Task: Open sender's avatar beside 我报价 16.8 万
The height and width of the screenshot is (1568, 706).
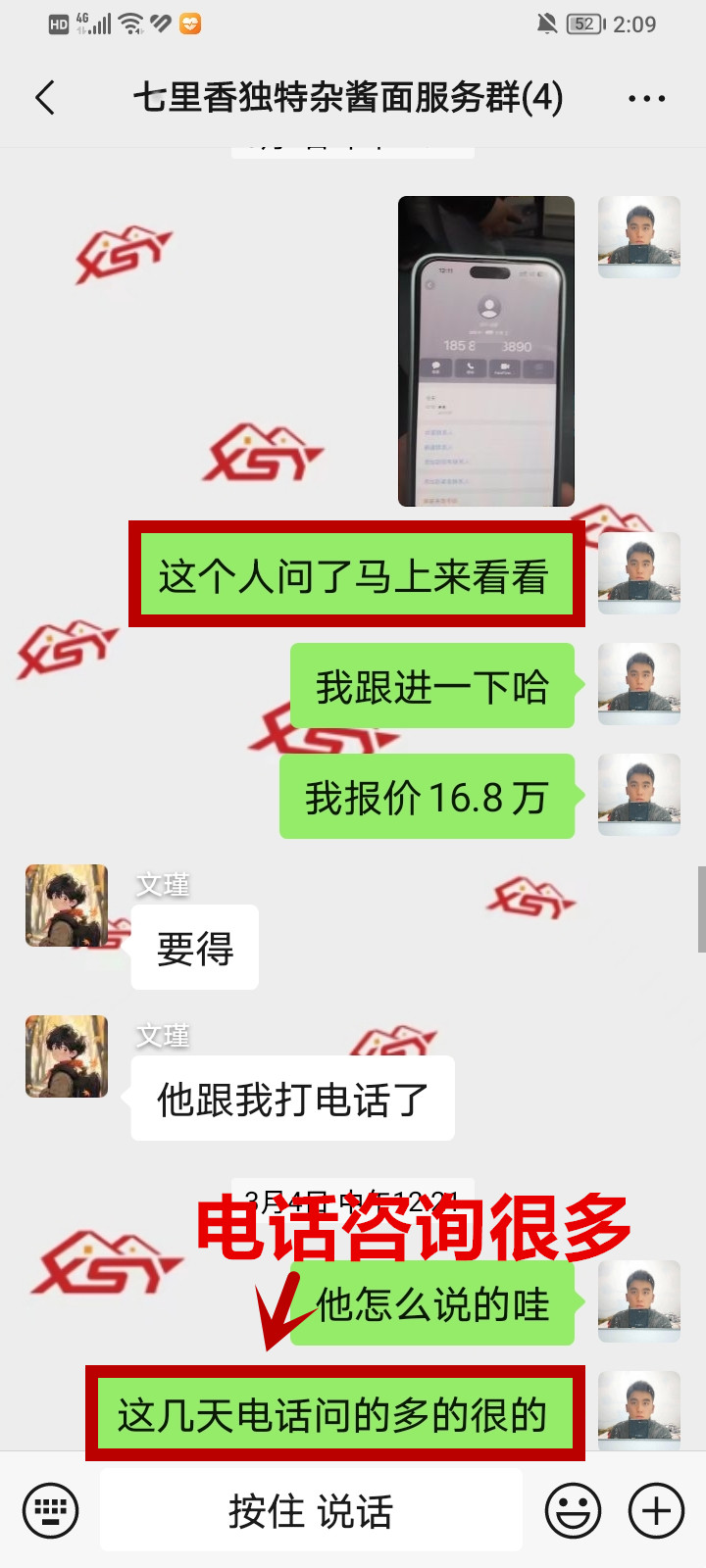Action: [639, 795]
